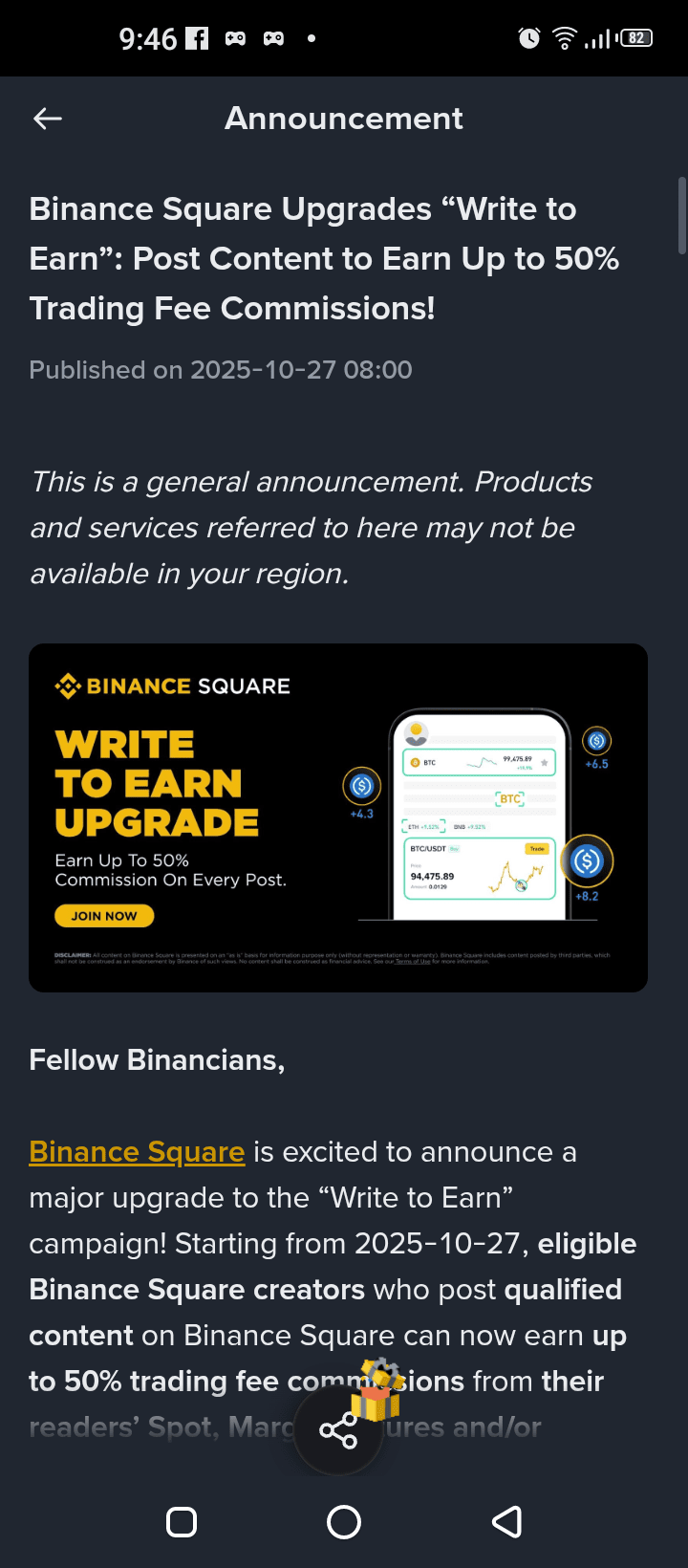688x1568 pixels.
Task: Tap the system back button
Action: pyautogui.click(x=506, y=1521)
